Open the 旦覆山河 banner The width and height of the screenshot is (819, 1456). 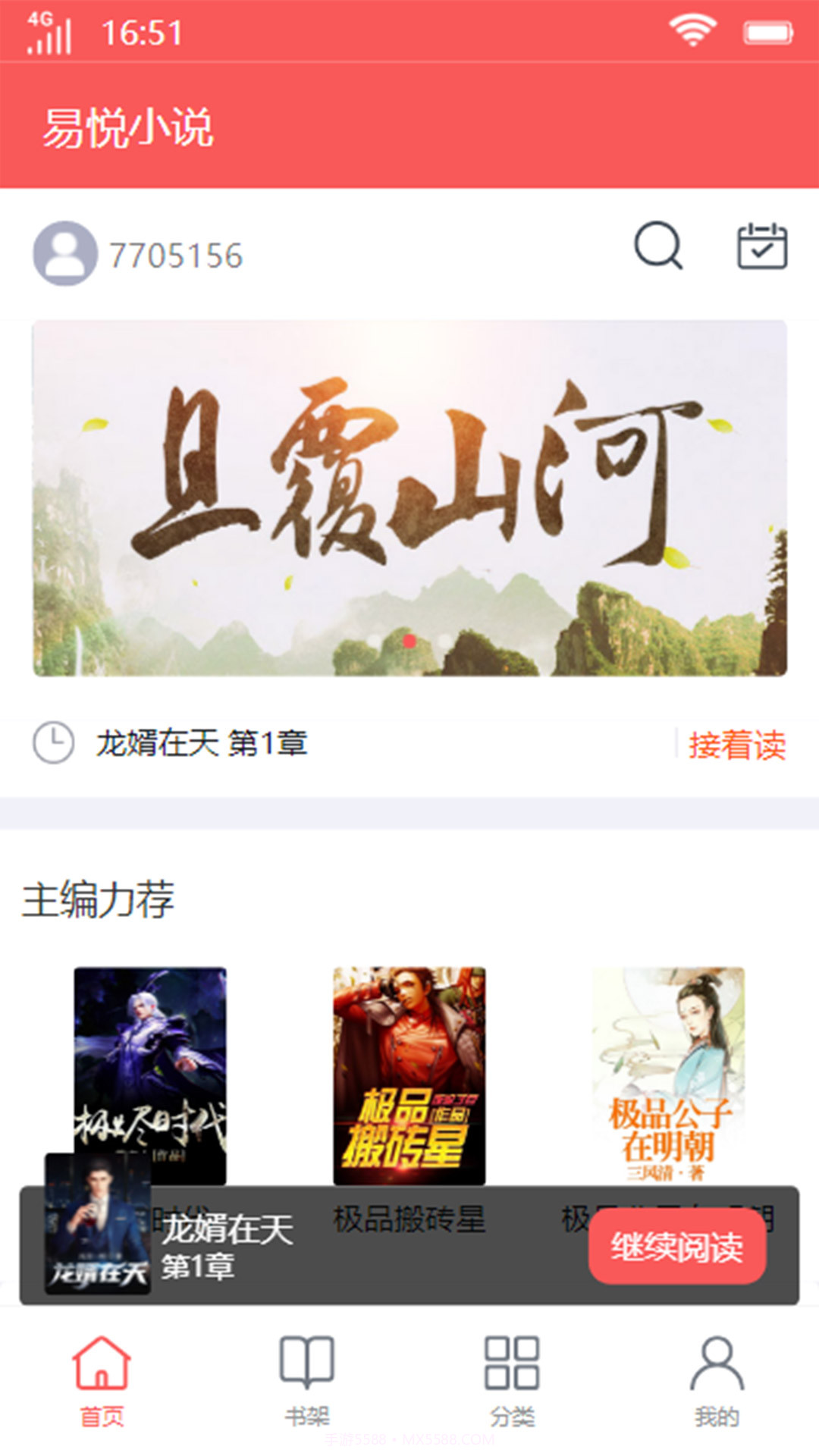tap(409, 500)
